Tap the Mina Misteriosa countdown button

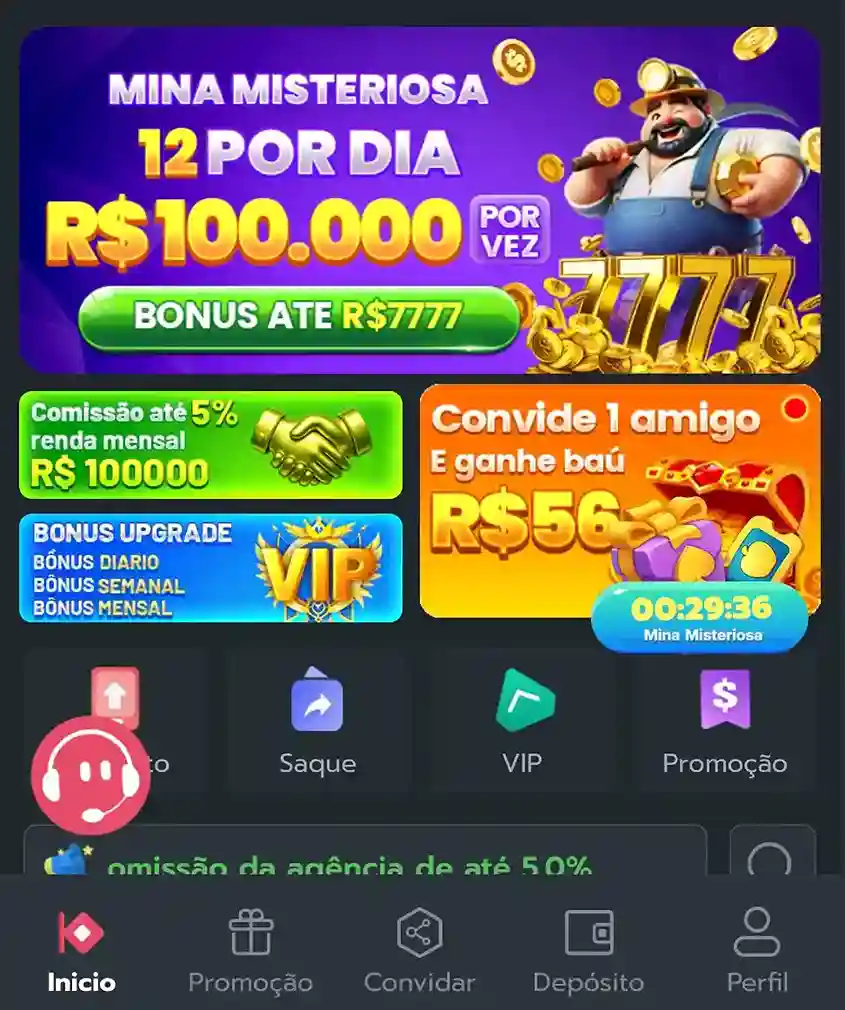pos(700,617)
